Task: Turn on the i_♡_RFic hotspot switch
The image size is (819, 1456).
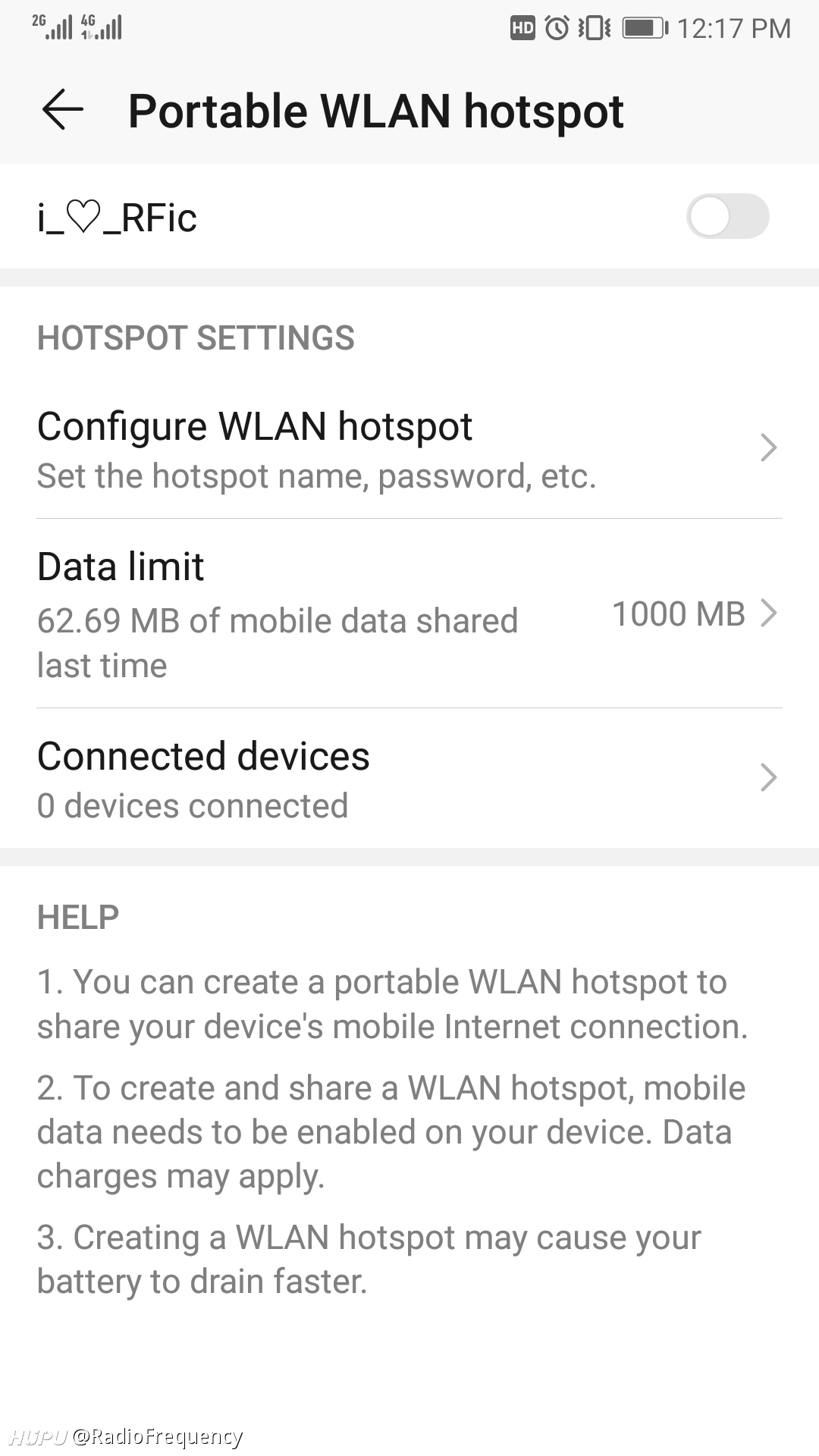Action: click(727, 217)
